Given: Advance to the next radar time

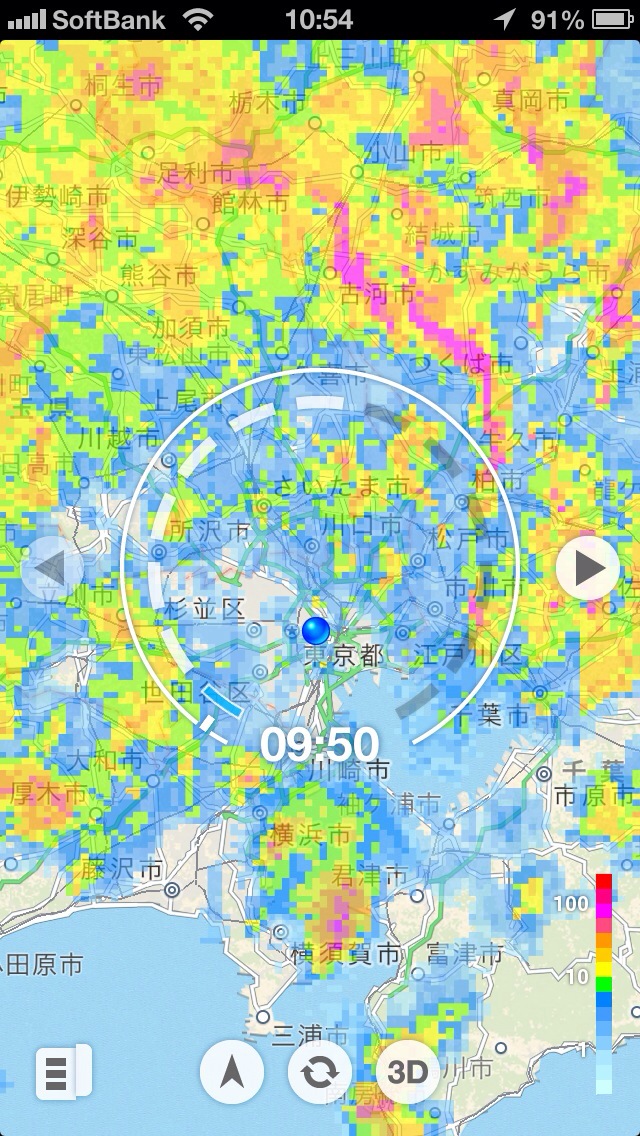Looking at the screenshot, I should click(588, 568).
